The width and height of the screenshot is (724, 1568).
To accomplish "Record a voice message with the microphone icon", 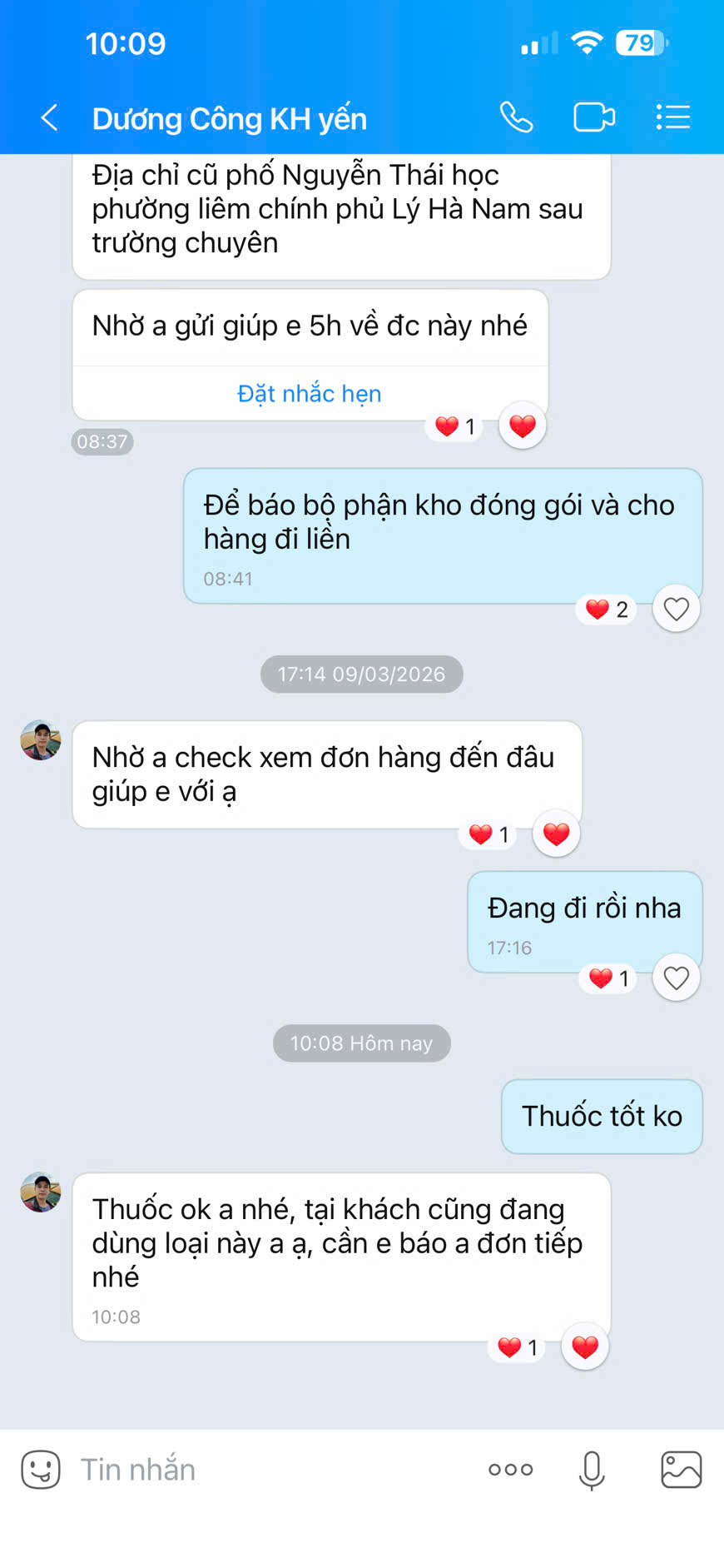I will (591, 1469).
